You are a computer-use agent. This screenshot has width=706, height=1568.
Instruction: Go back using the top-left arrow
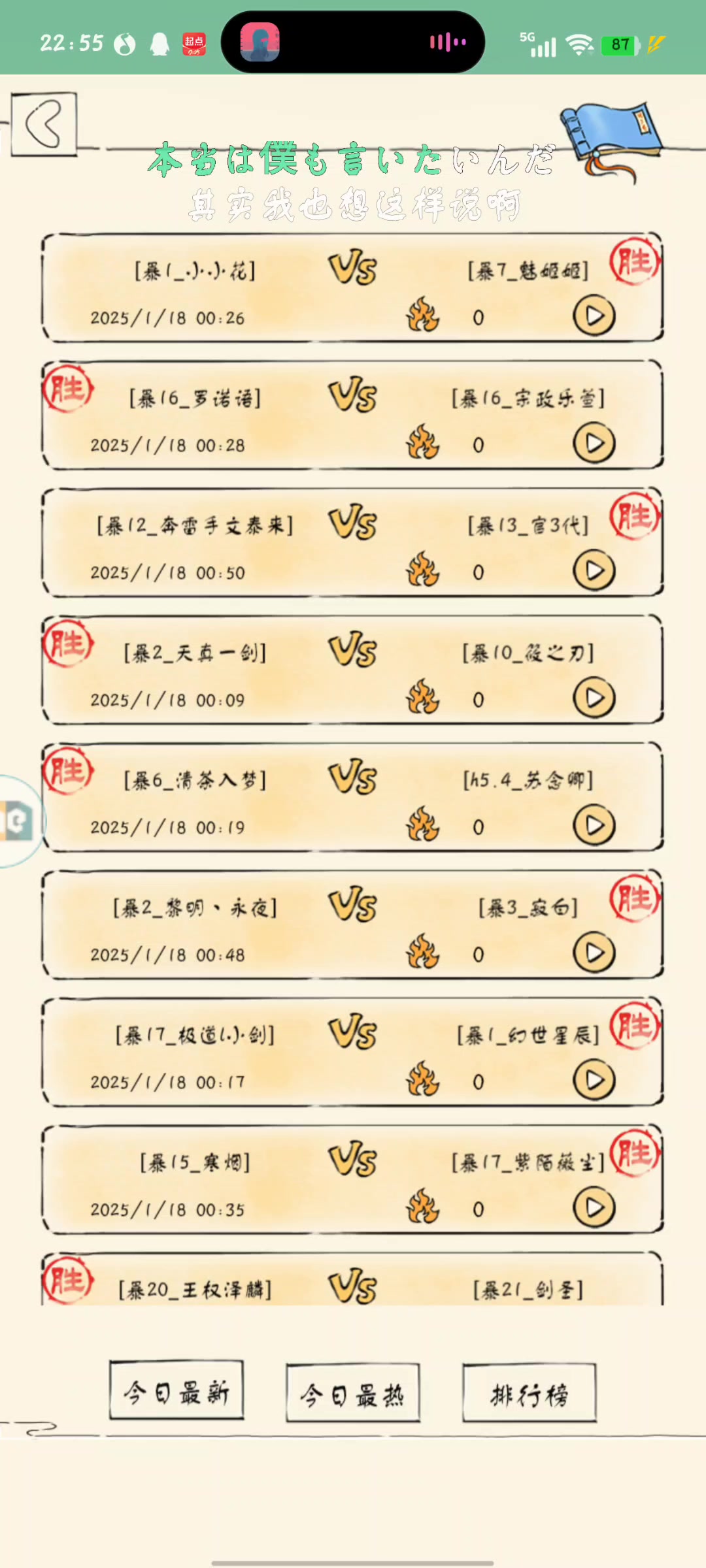[44, 123]
